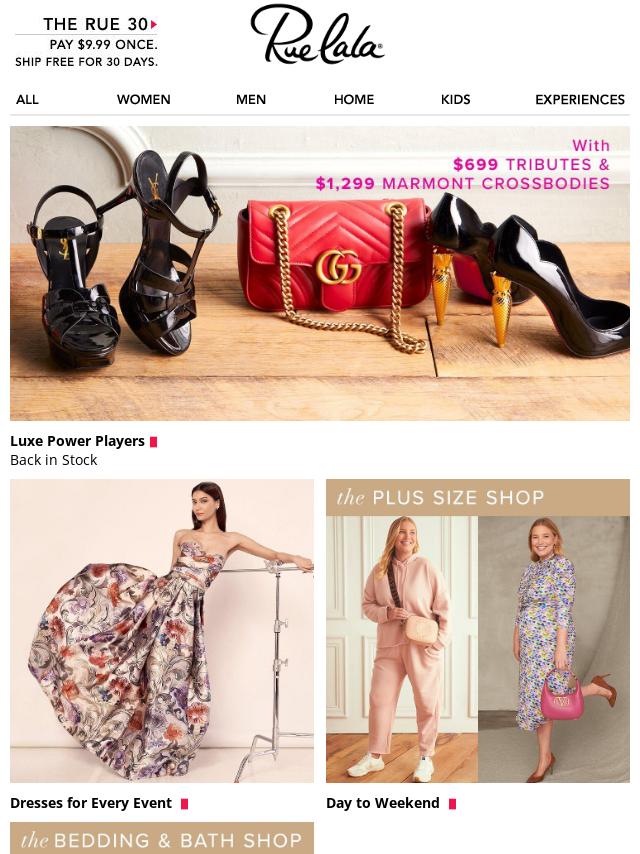This screenshot has height=854, width=640.
Task: Open The Rue 30 shipping offer
Action: [86, 42]
